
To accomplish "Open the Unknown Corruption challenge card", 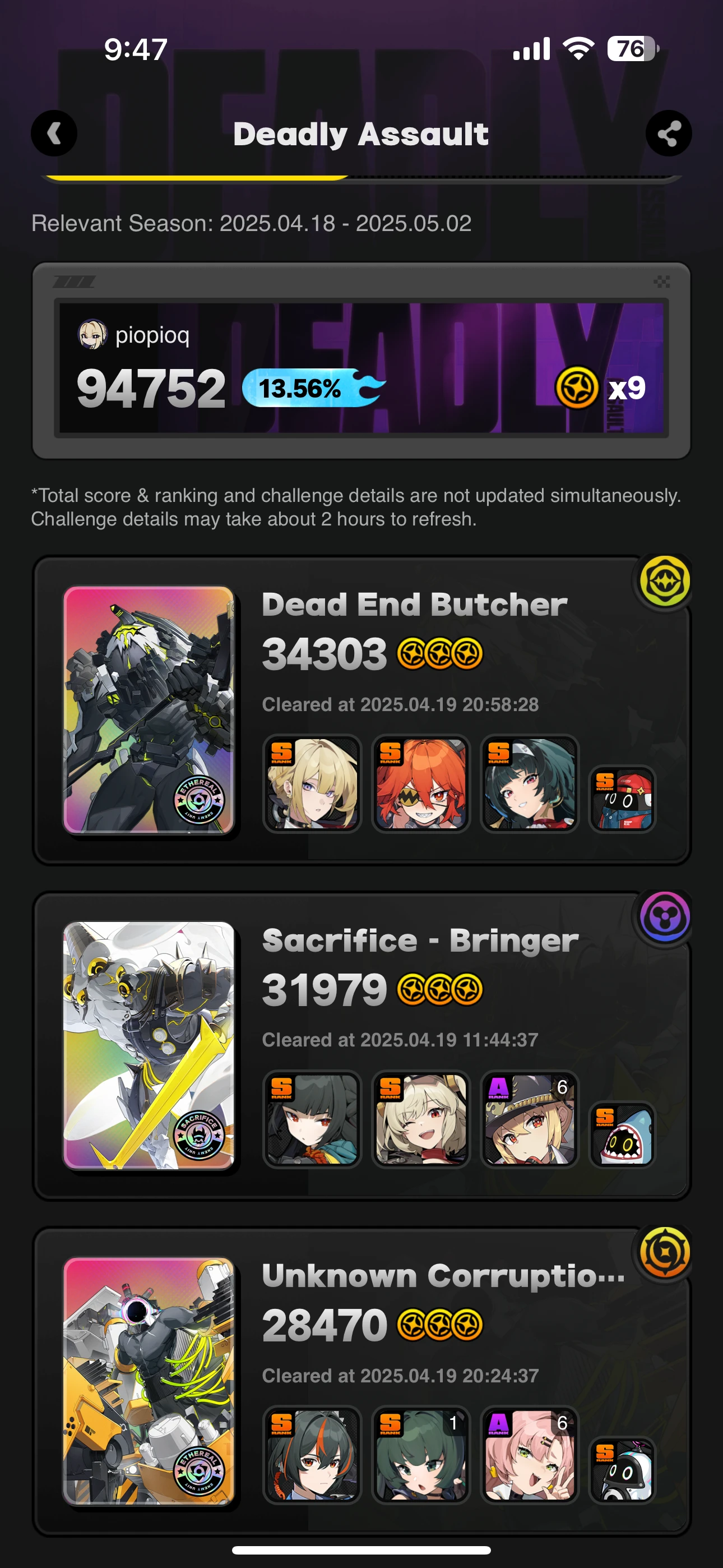I will [361, 1381].
